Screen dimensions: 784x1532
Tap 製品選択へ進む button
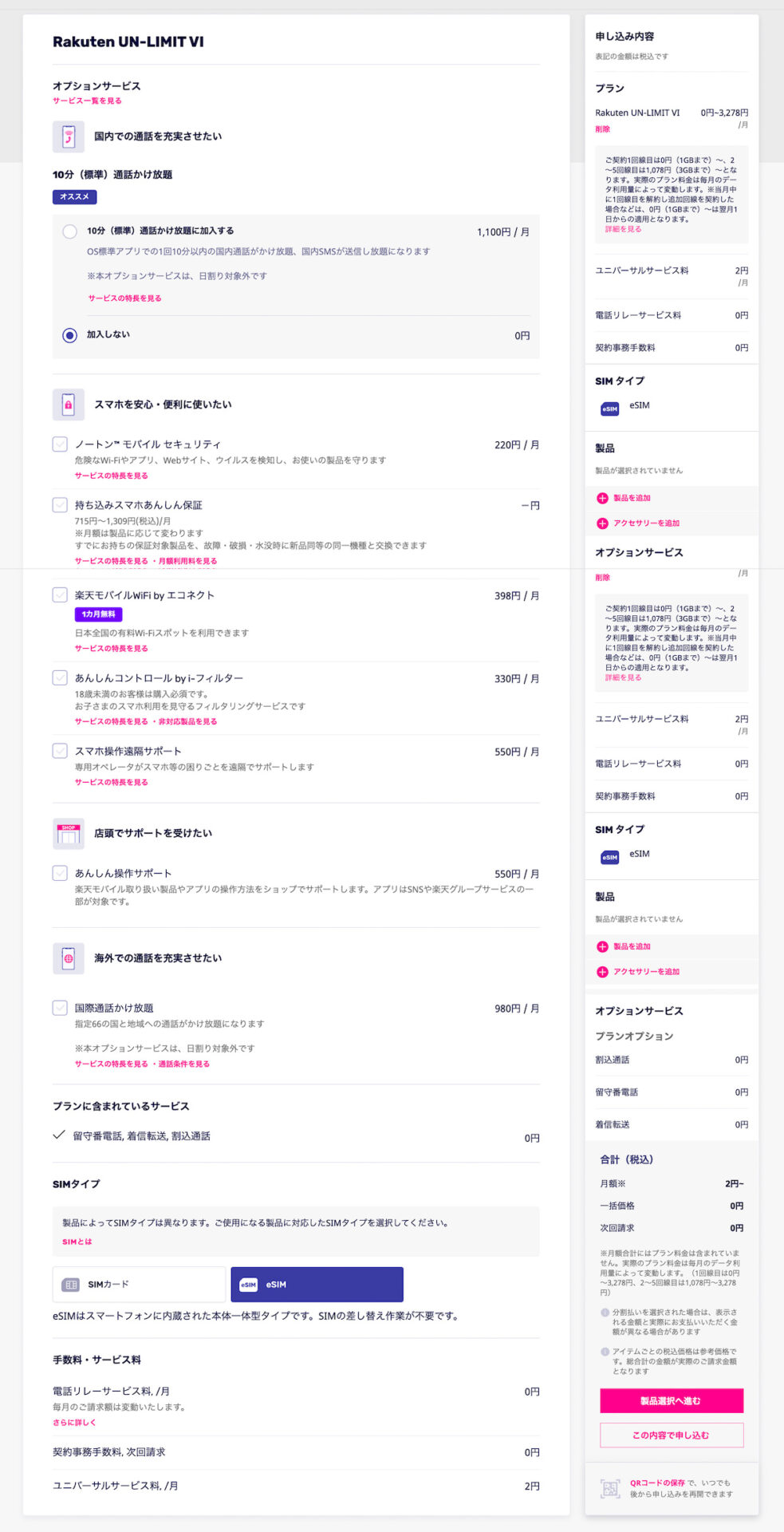point(672,1400)
